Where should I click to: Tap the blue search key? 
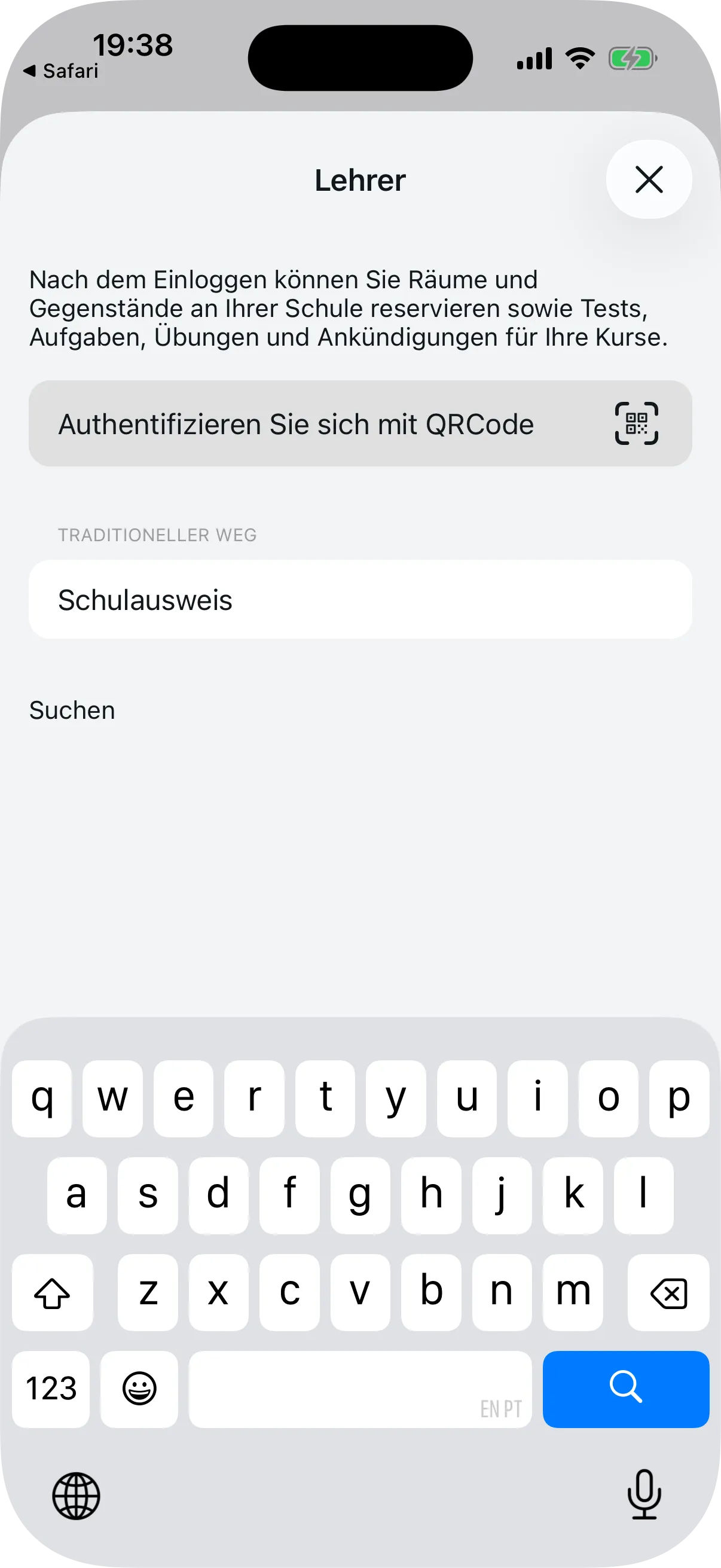click(x=626, y=1389)
